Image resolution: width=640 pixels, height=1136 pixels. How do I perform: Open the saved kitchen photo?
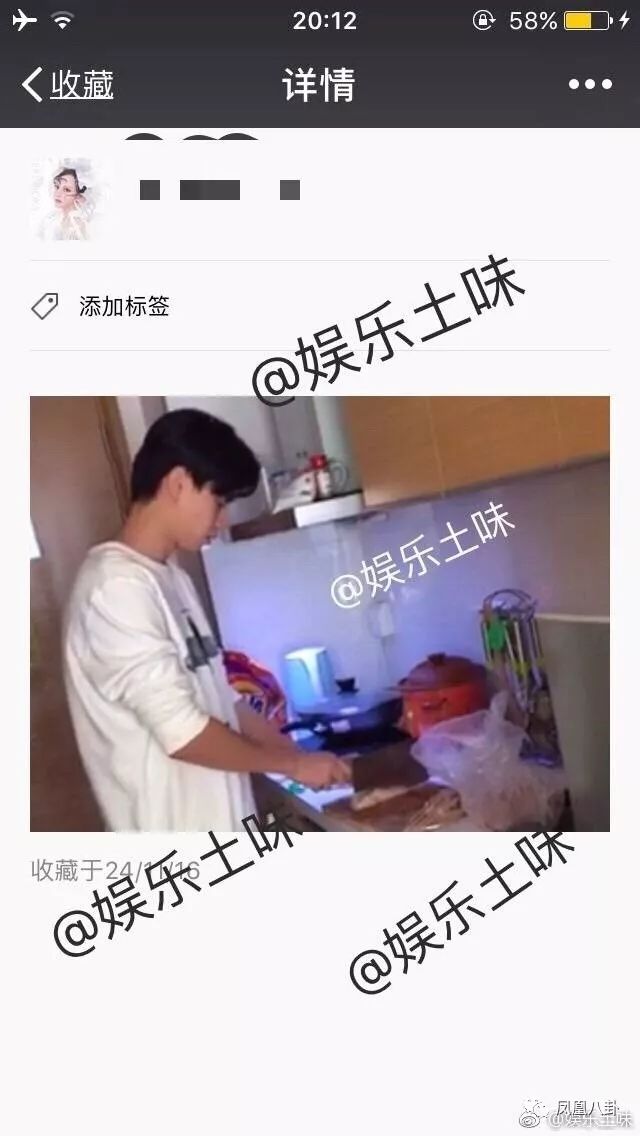(x=319, y=613)
